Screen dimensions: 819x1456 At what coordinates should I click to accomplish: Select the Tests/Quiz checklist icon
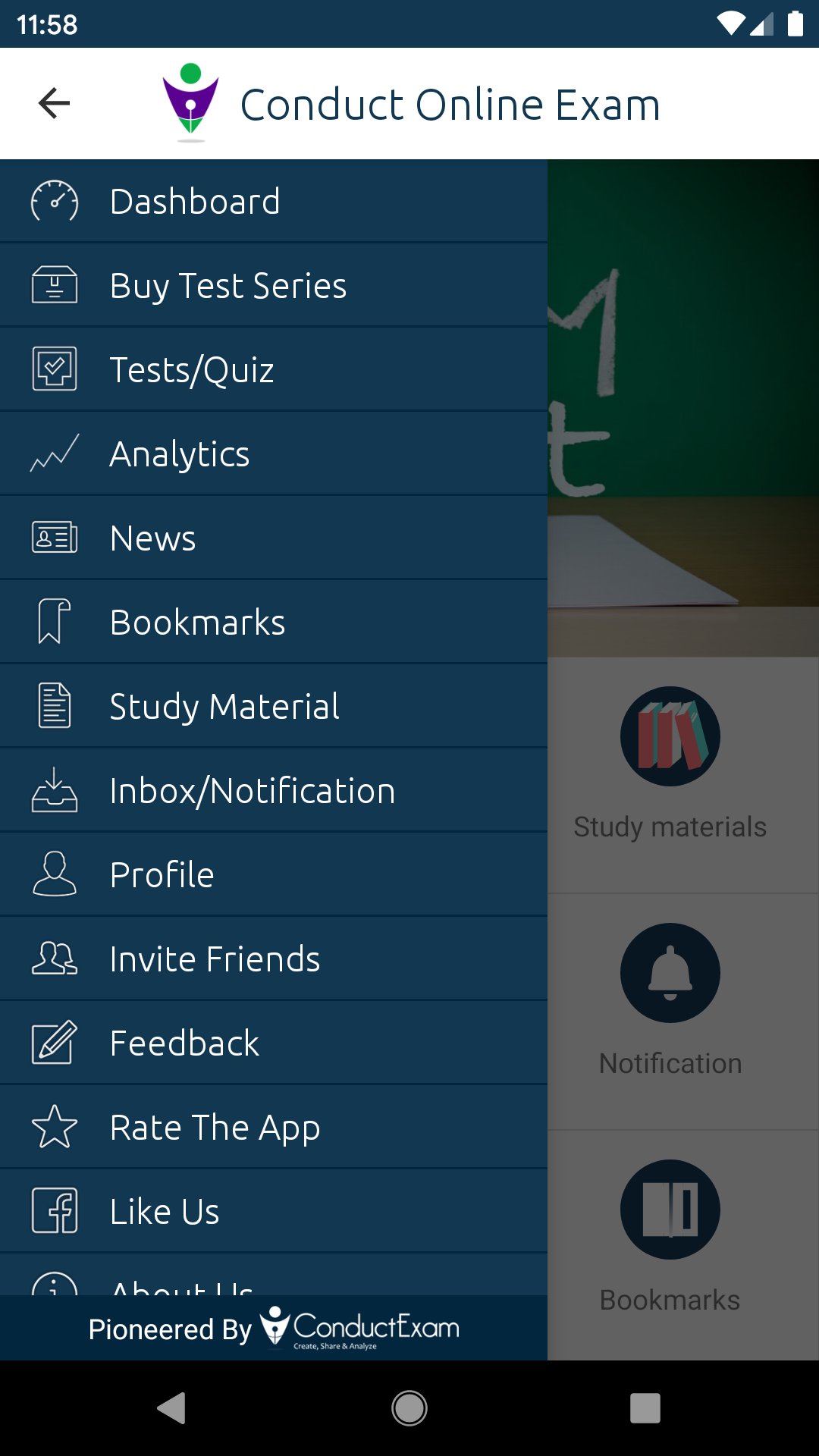[x=53, y=369]
